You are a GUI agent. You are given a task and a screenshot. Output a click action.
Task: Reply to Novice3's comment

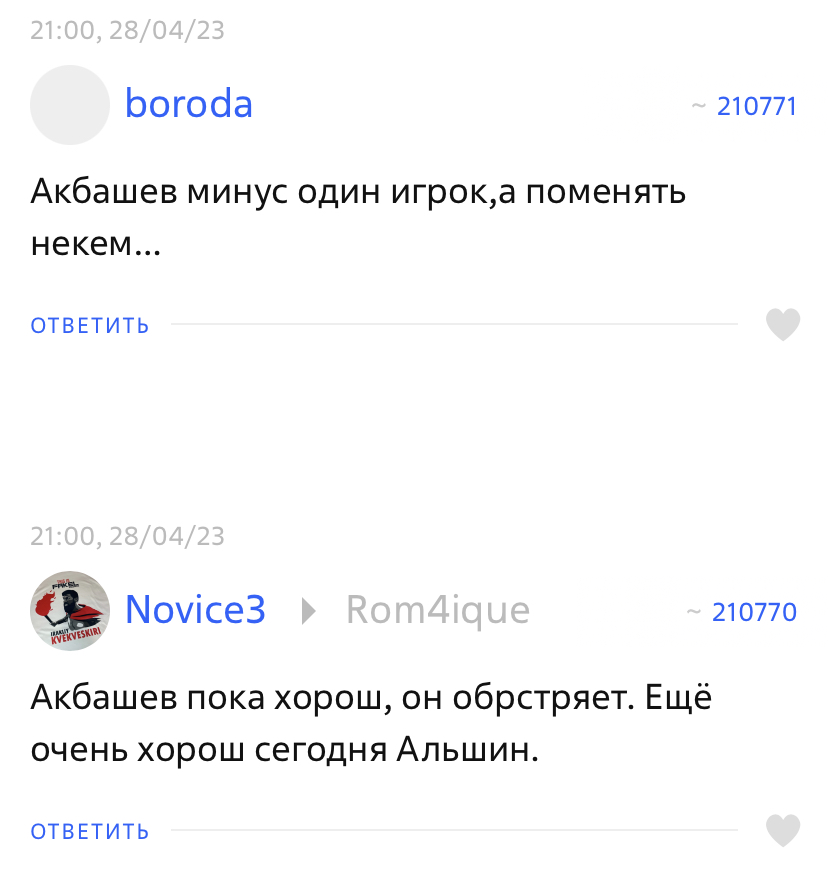pos(90,831)
